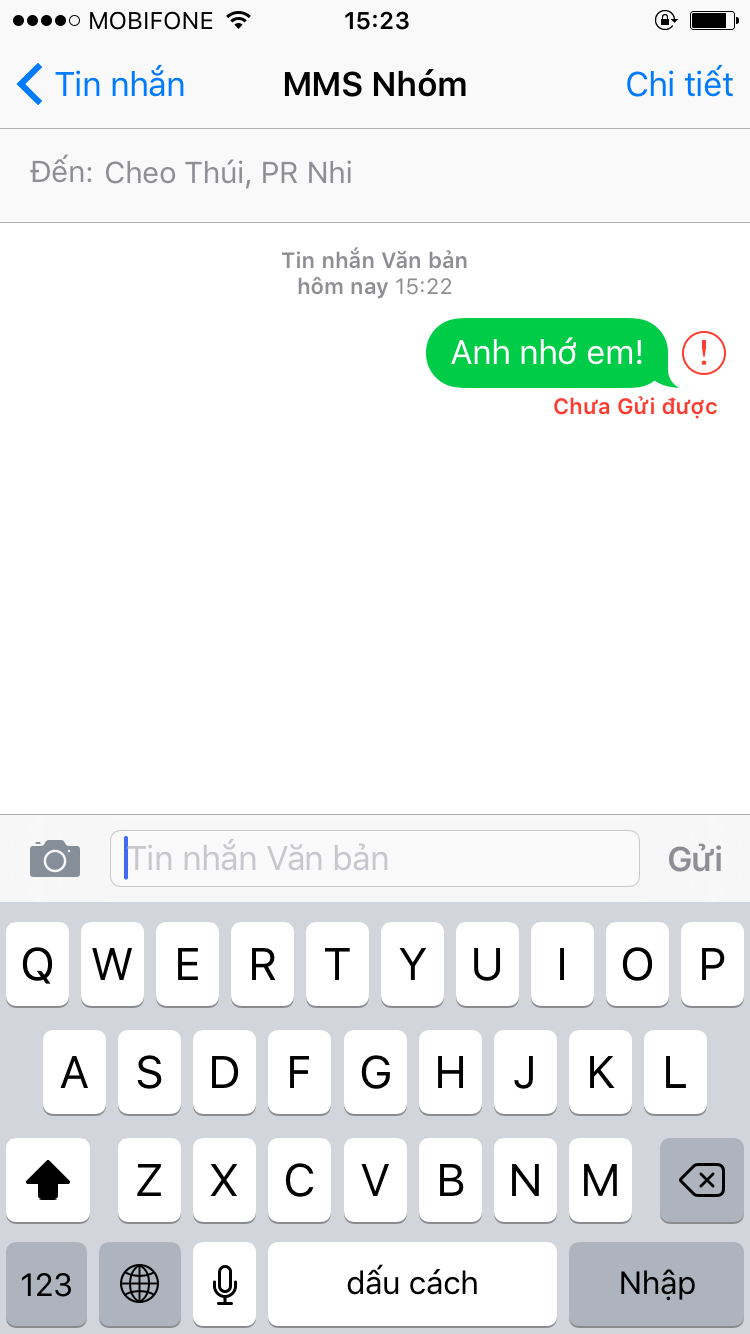750x1334 pixels.
Task: Open Chi tiết group details
Action: tap(679, 84)
